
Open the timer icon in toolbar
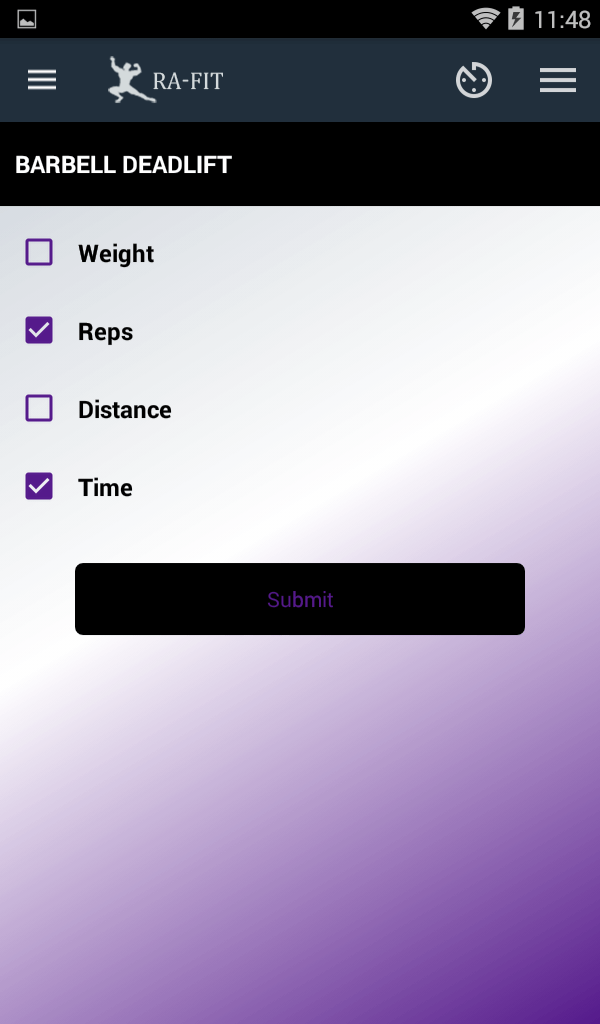(474, 81)
